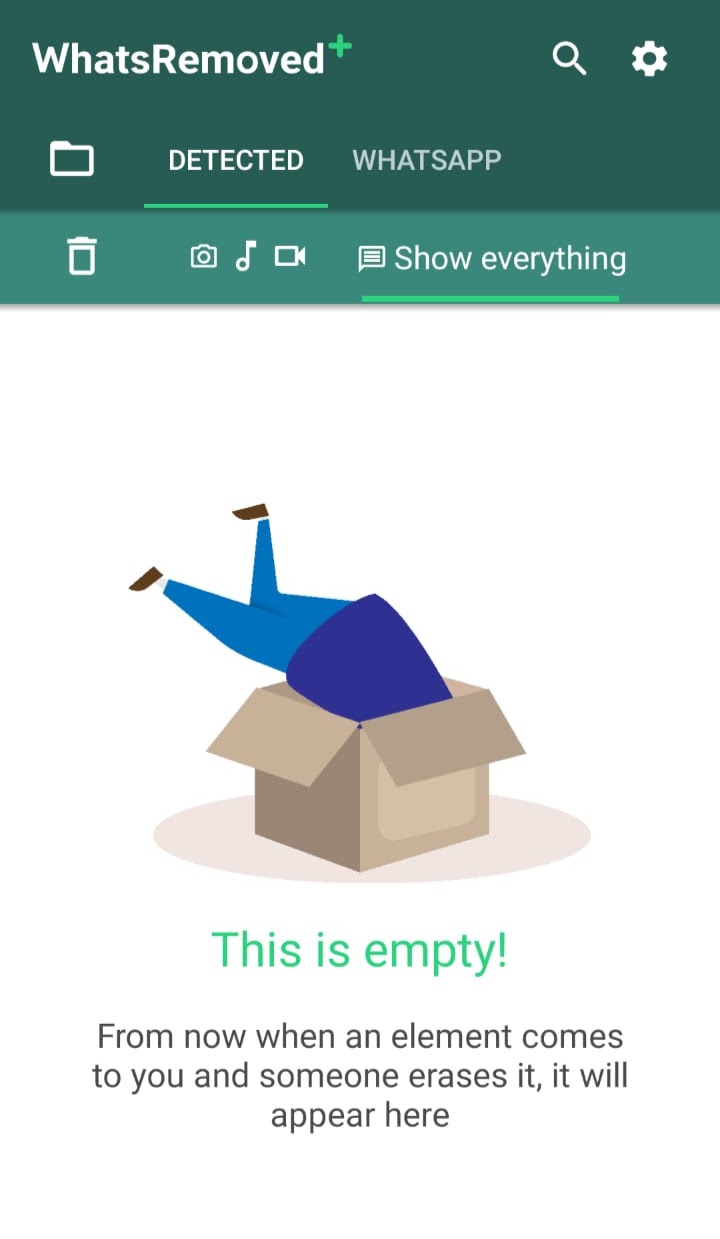This screenshot has width=720, height=1239.
Task: Filter by the camera, music and video icons
Action: 247,257
